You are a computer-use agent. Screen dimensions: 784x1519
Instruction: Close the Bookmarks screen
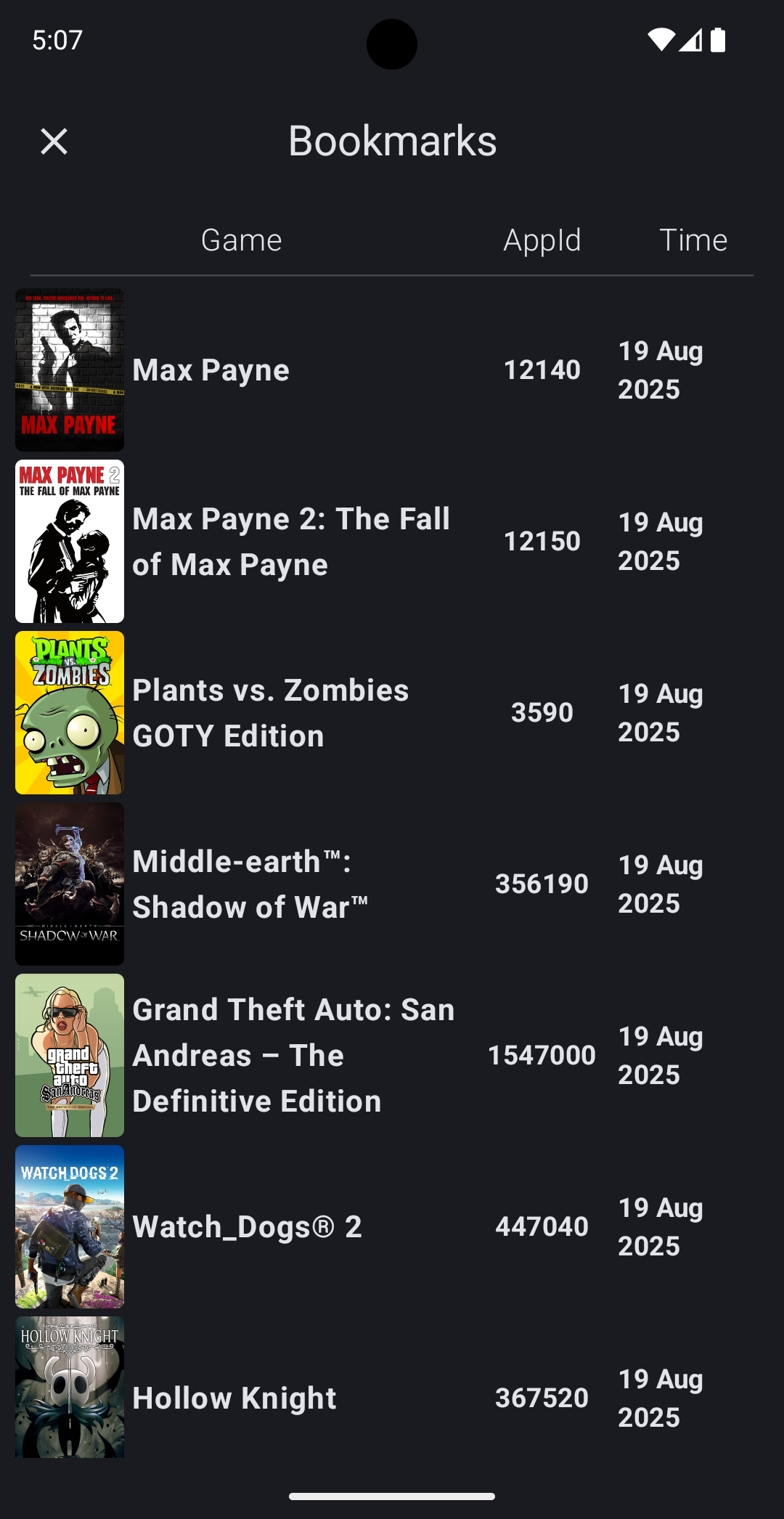point(54,142)
